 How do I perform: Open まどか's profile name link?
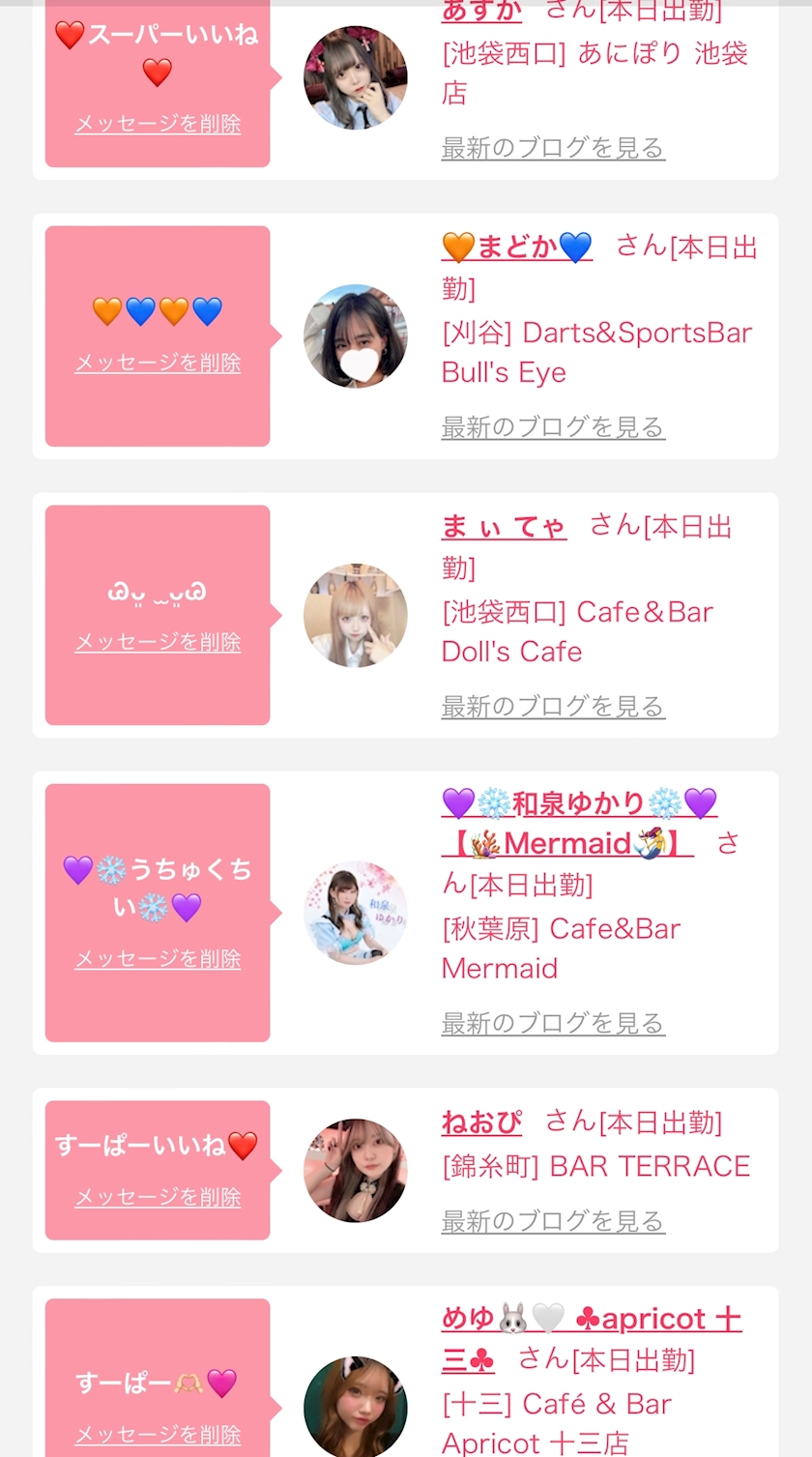point(516,248)
